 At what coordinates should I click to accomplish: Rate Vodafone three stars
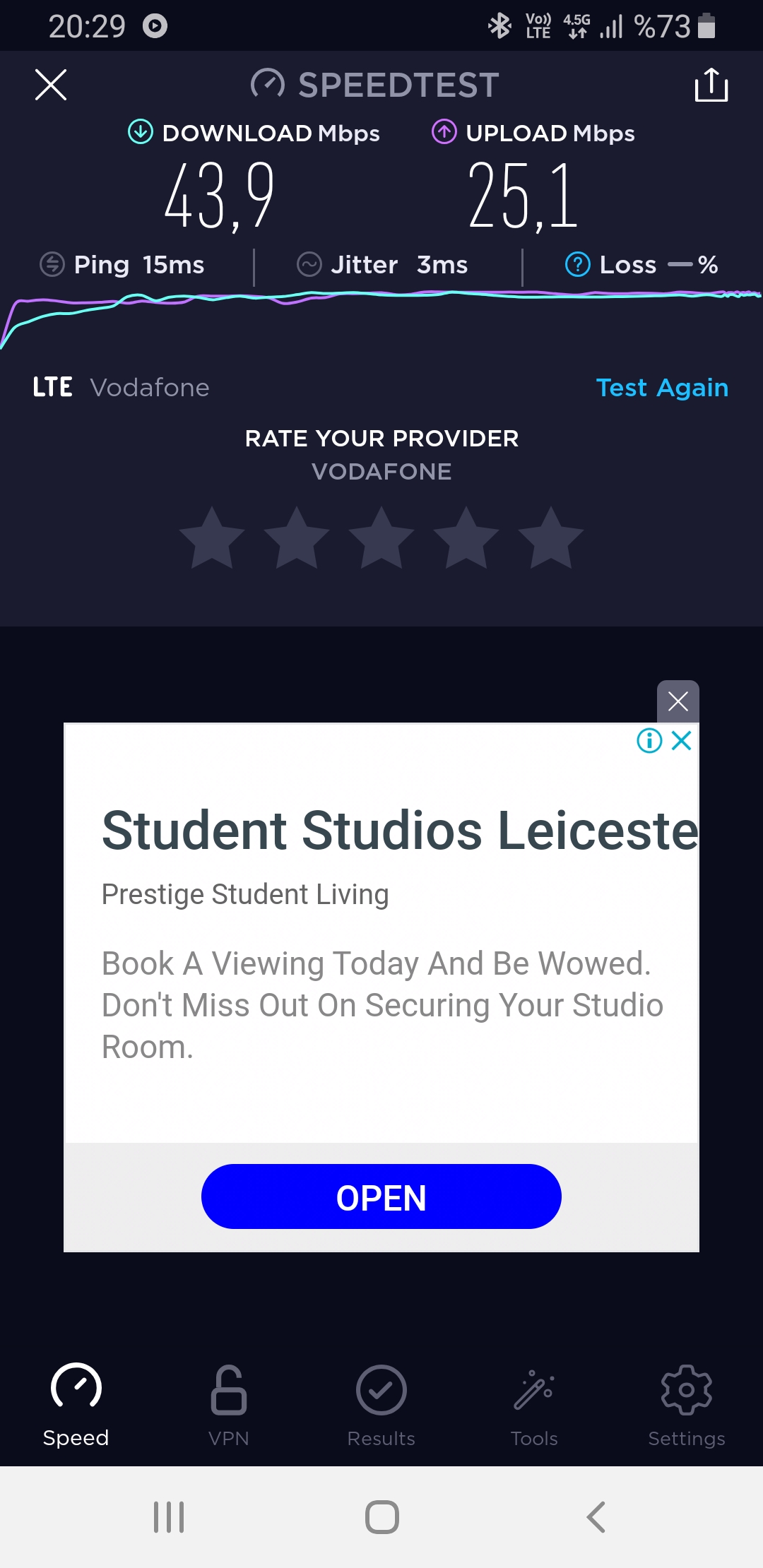click(x=381, y=538)
